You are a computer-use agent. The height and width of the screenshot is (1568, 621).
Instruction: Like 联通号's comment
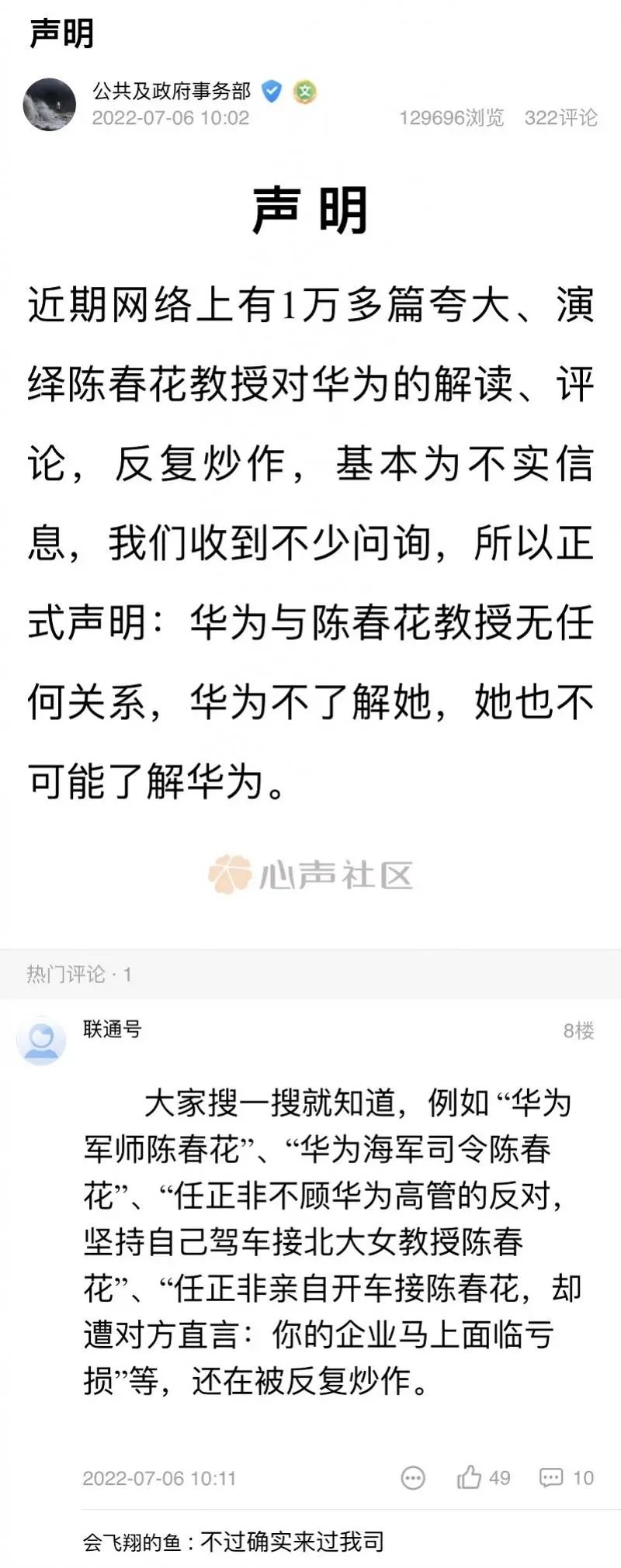click(470, 1478)
